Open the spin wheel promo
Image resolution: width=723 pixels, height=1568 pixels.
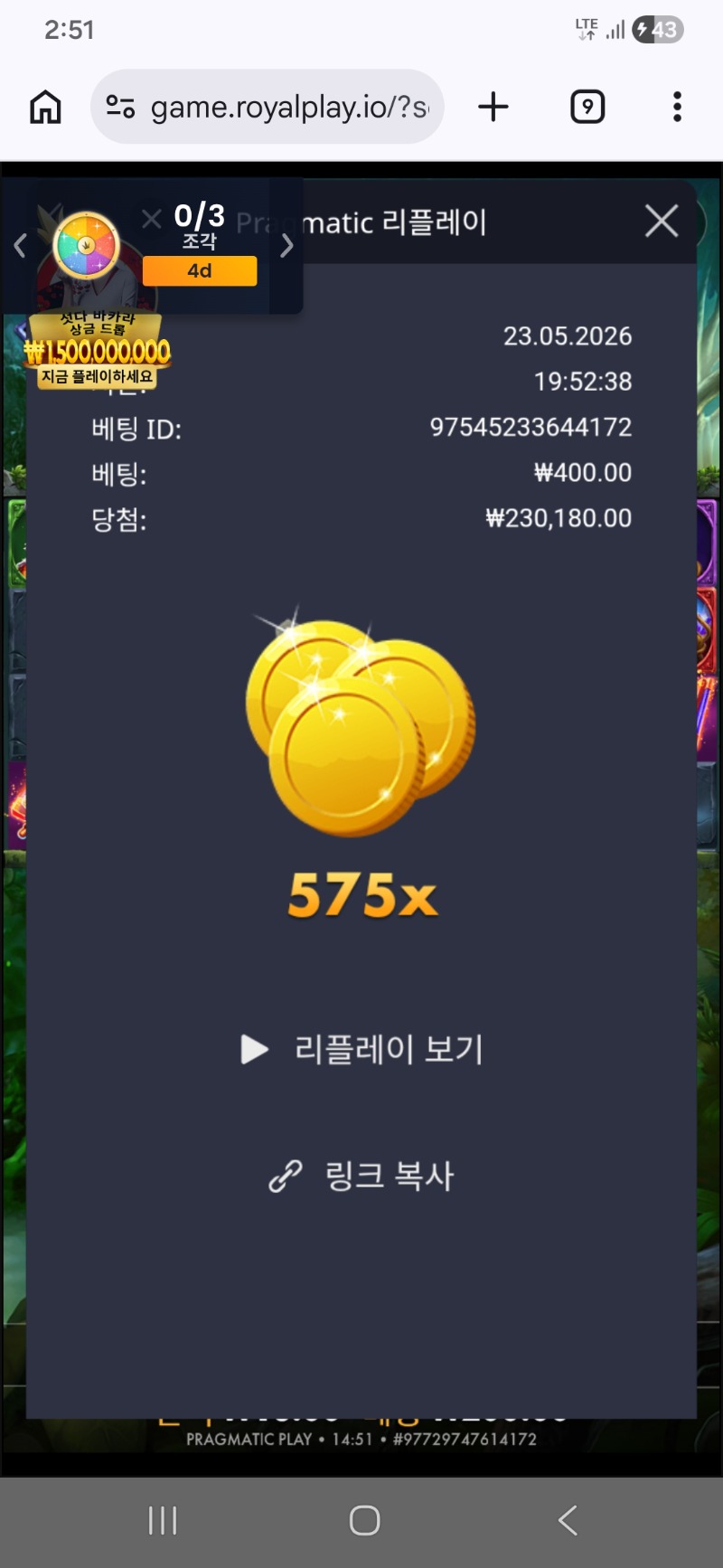click(86, 245)
